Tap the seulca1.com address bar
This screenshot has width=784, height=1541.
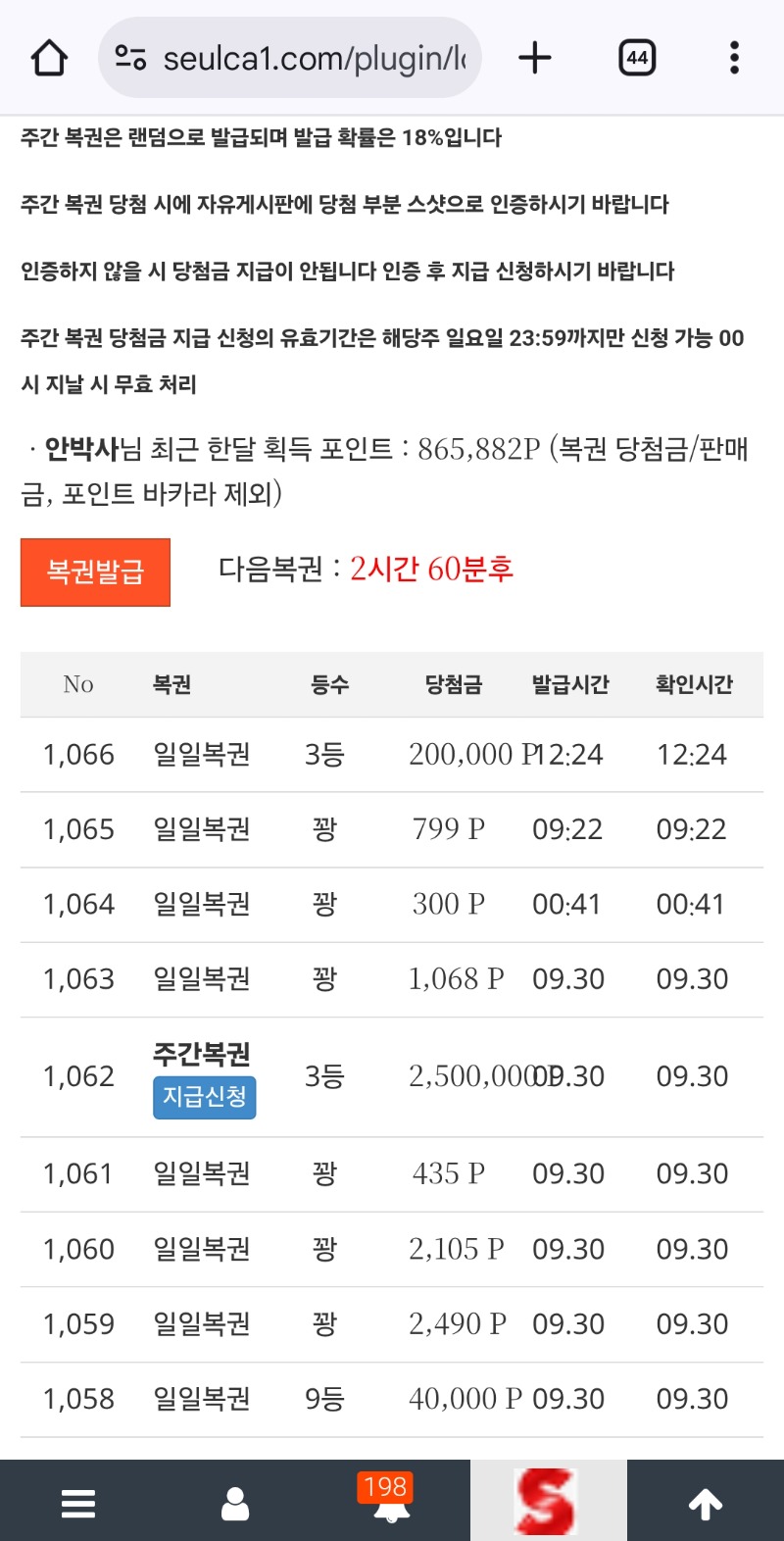pyautogui.click(x=290, y=58)
